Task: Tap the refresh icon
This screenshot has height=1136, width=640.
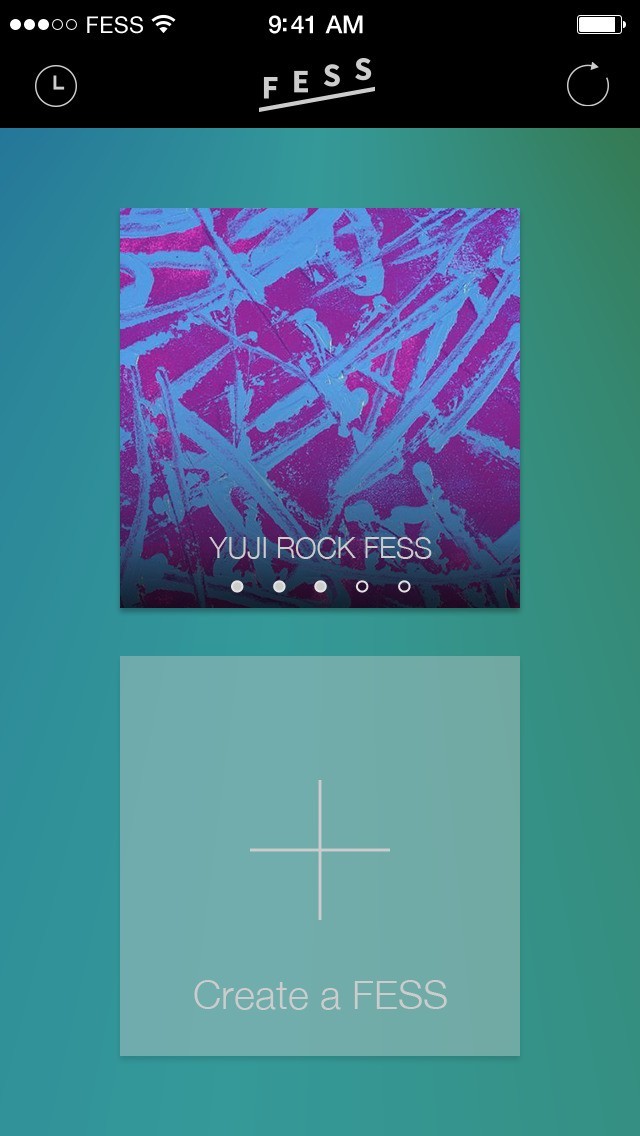Action: (x=588, y=84)
